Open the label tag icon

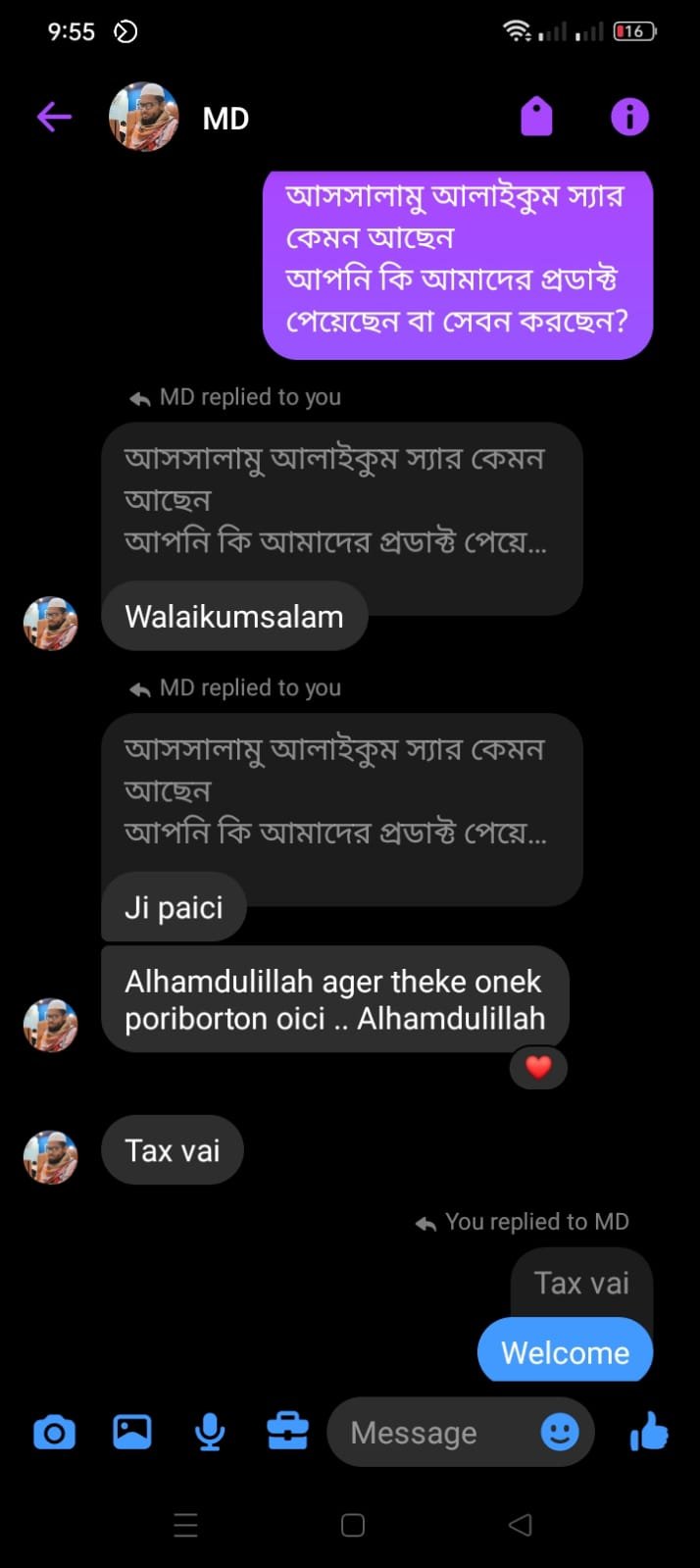pyautogui.click(x=536, y=118)
